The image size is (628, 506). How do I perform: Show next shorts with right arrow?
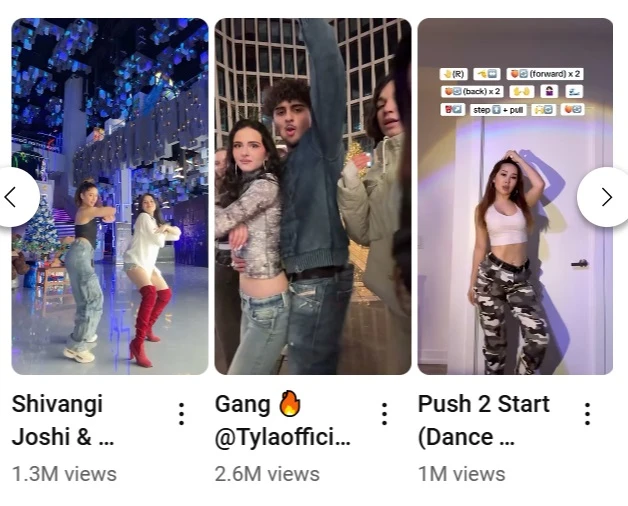(606, 197)
